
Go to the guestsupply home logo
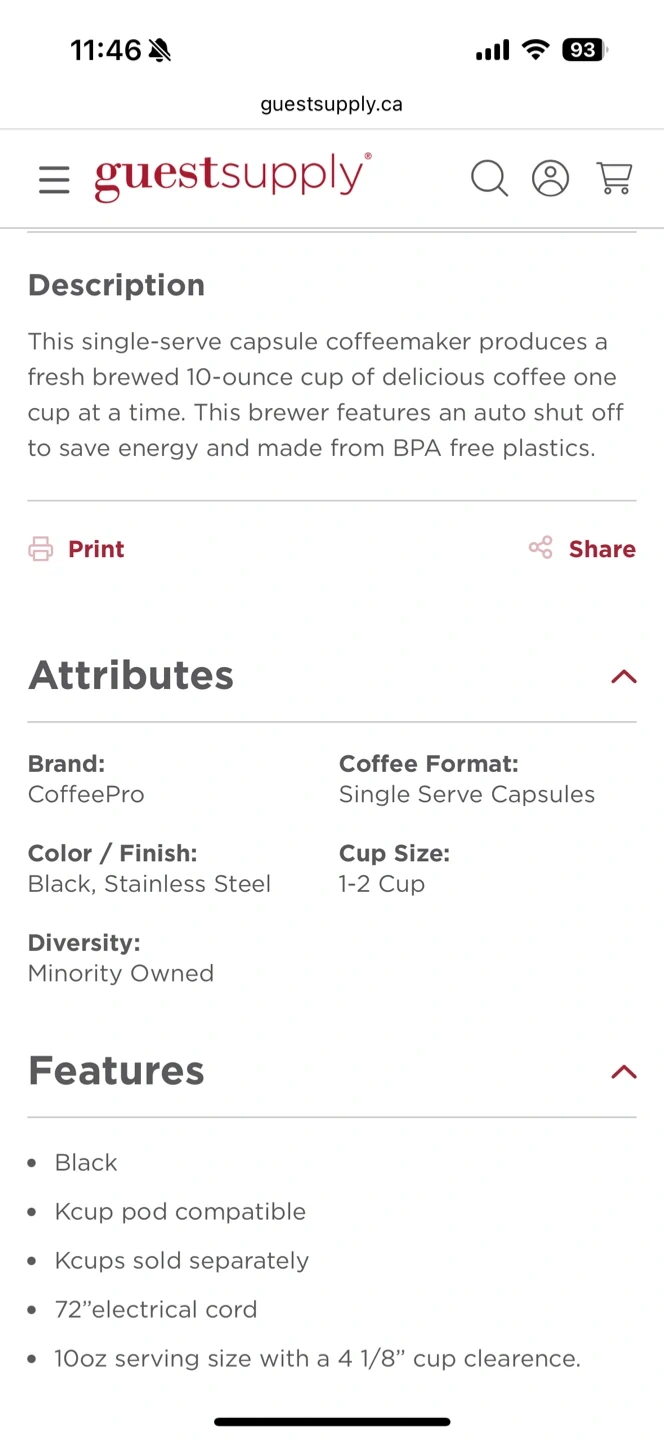[233, 177]
